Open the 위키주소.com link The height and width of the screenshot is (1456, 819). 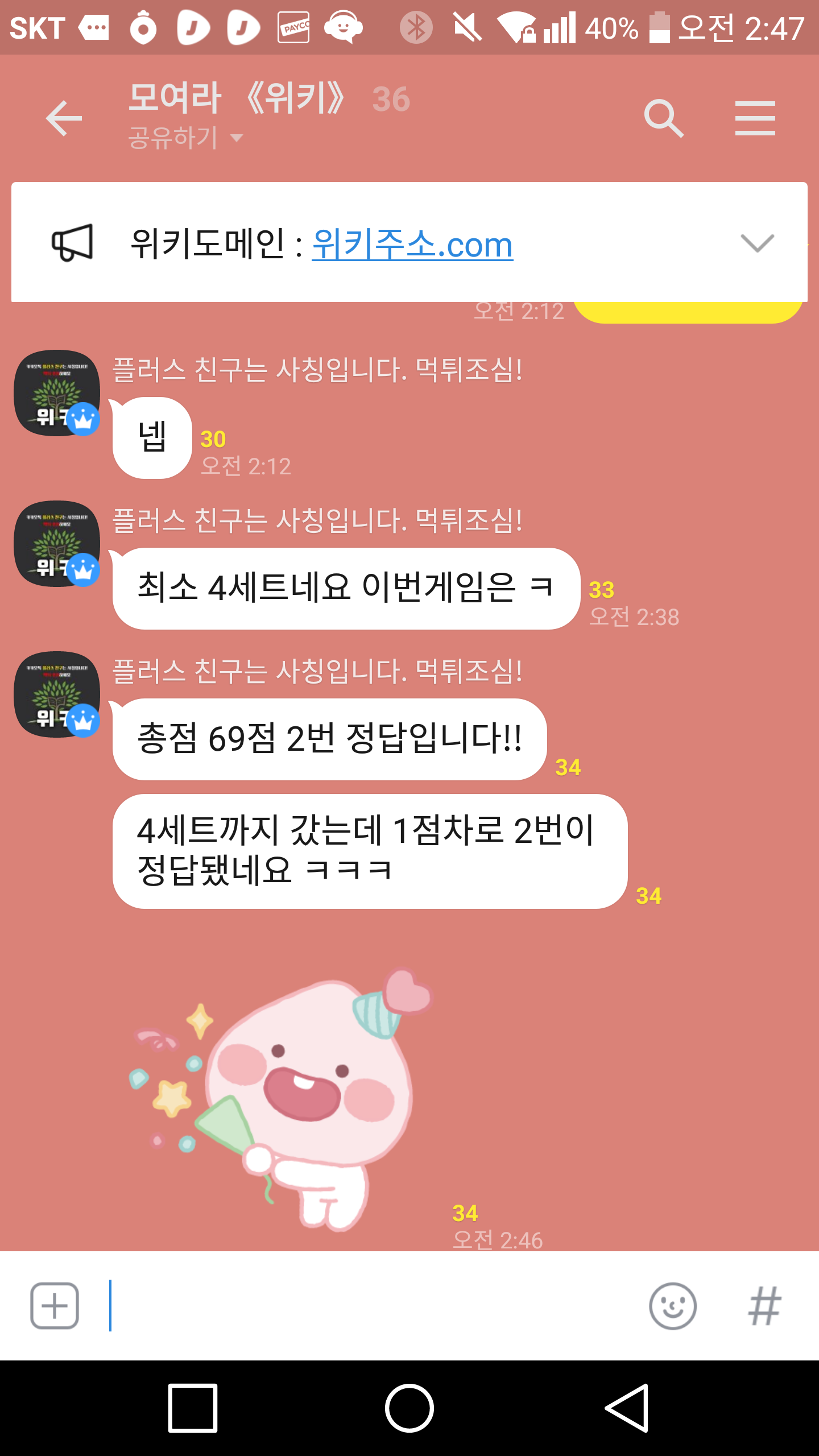pyautogui.click(x=412, y=245)
